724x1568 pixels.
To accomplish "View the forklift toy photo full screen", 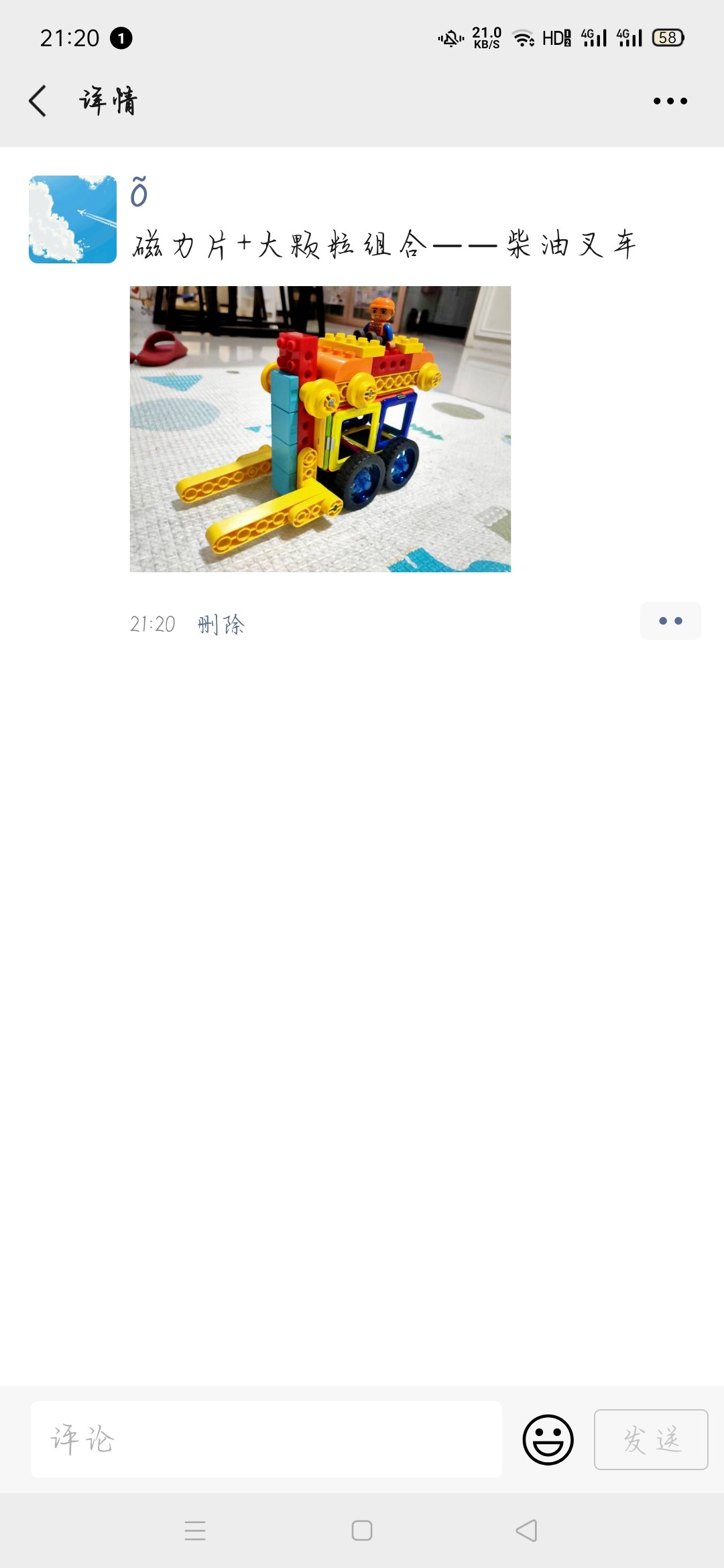I will 320,429.
